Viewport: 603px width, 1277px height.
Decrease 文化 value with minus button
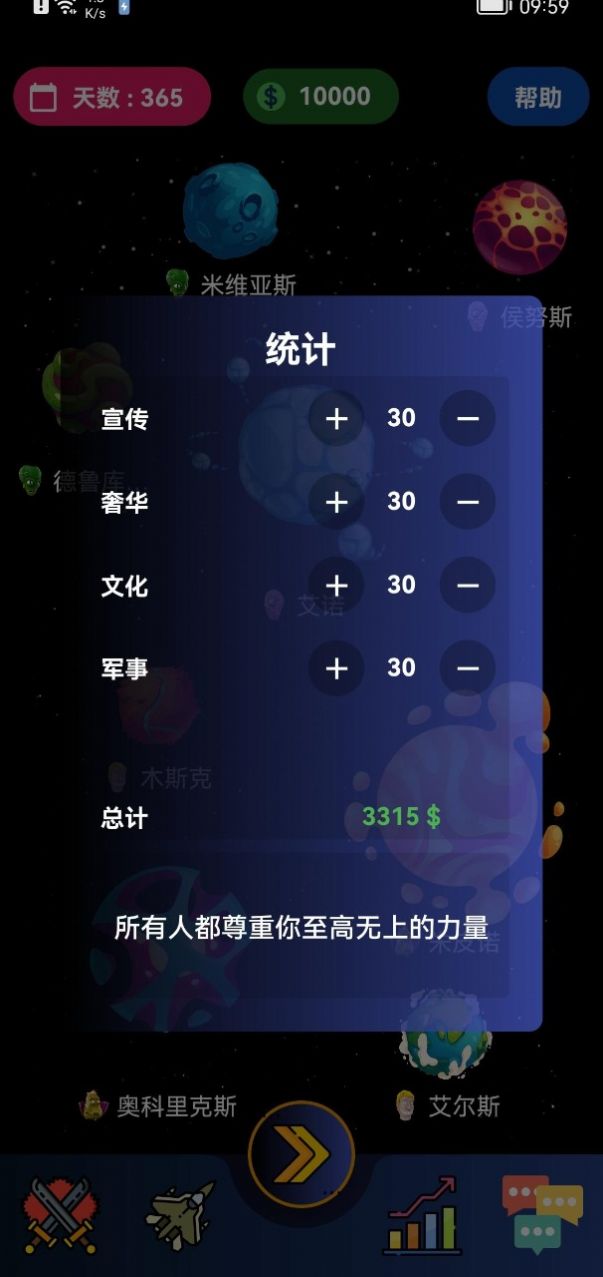(x=467, y=585)
